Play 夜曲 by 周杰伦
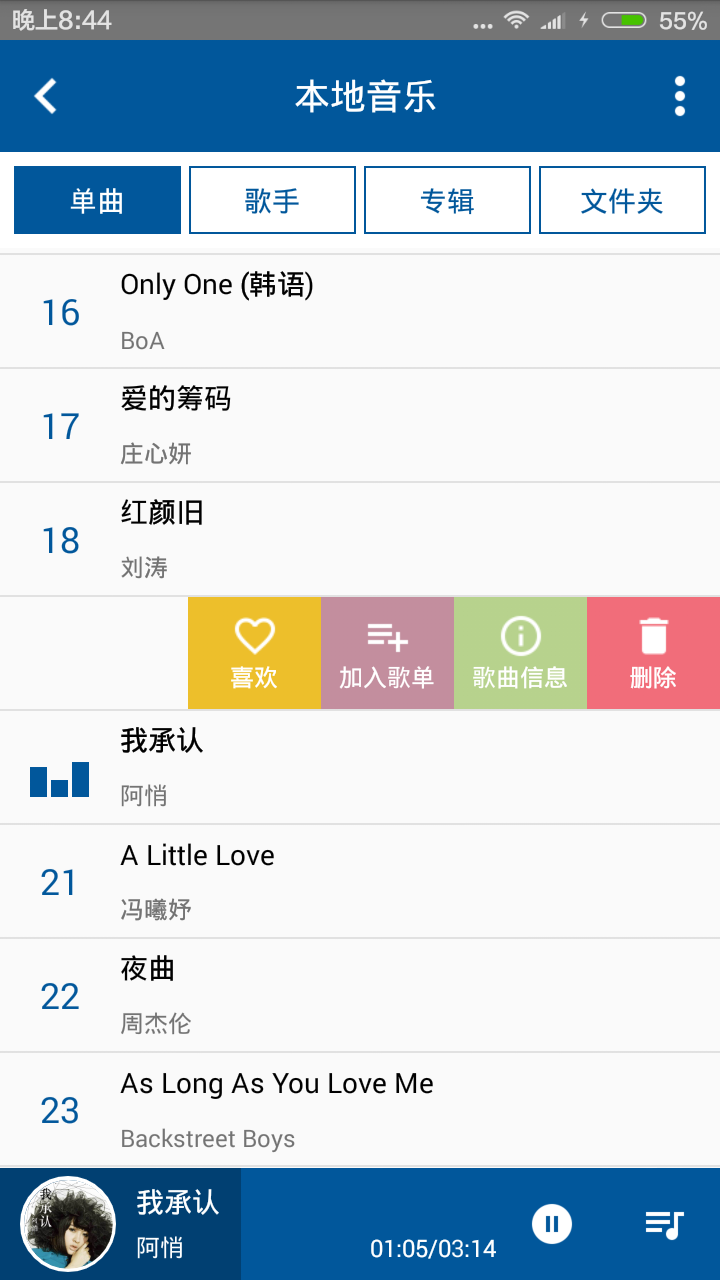Image resolution: width=720 pixels, height=1280 pixels. pyautogui.click(x=360, y=996)
